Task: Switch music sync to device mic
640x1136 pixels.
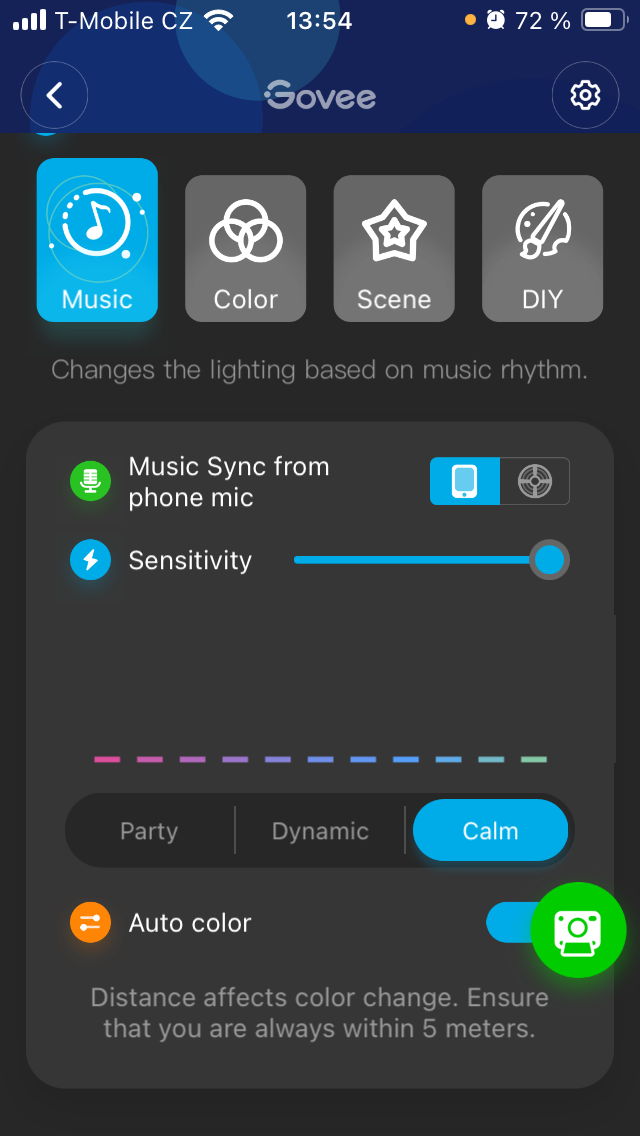Action: click(535, 481)
